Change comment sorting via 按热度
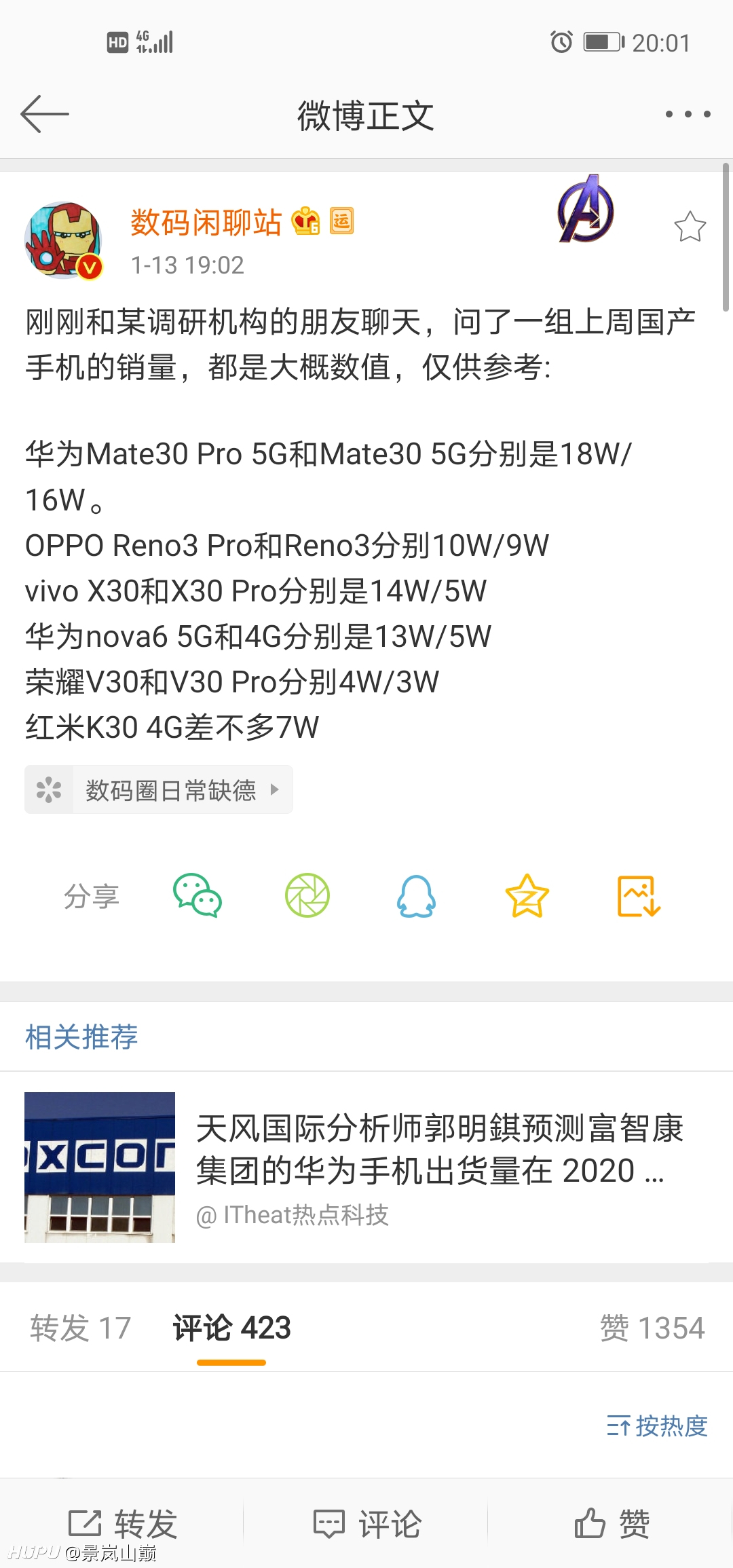The height and width of the screenshot is (1568, 733). 657,1426
